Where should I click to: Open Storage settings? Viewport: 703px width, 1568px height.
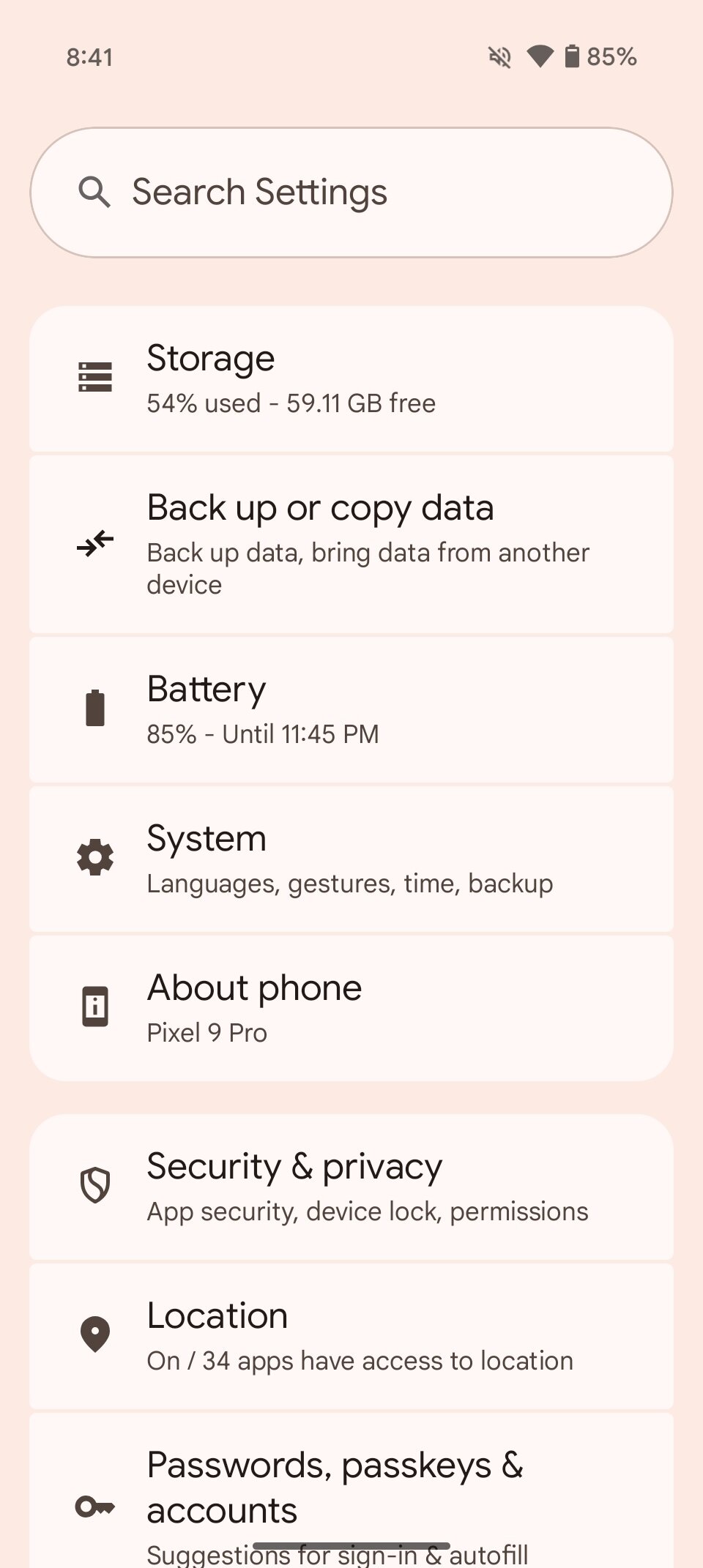[351, 378]
